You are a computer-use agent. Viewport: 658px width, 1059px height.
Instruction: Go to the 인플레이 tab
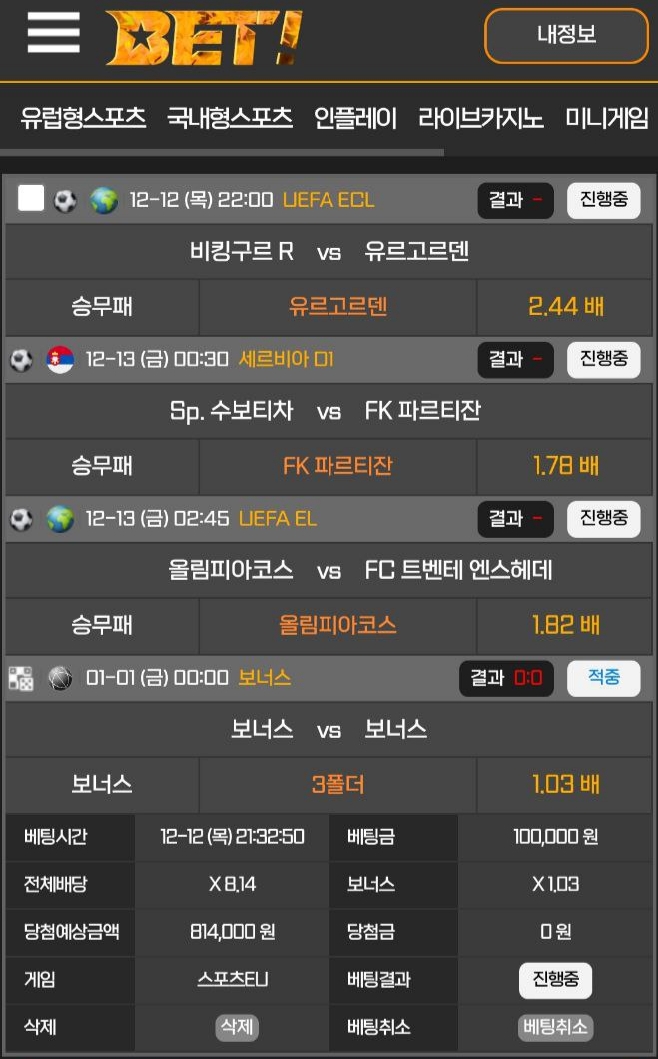(x=355, y=118)
